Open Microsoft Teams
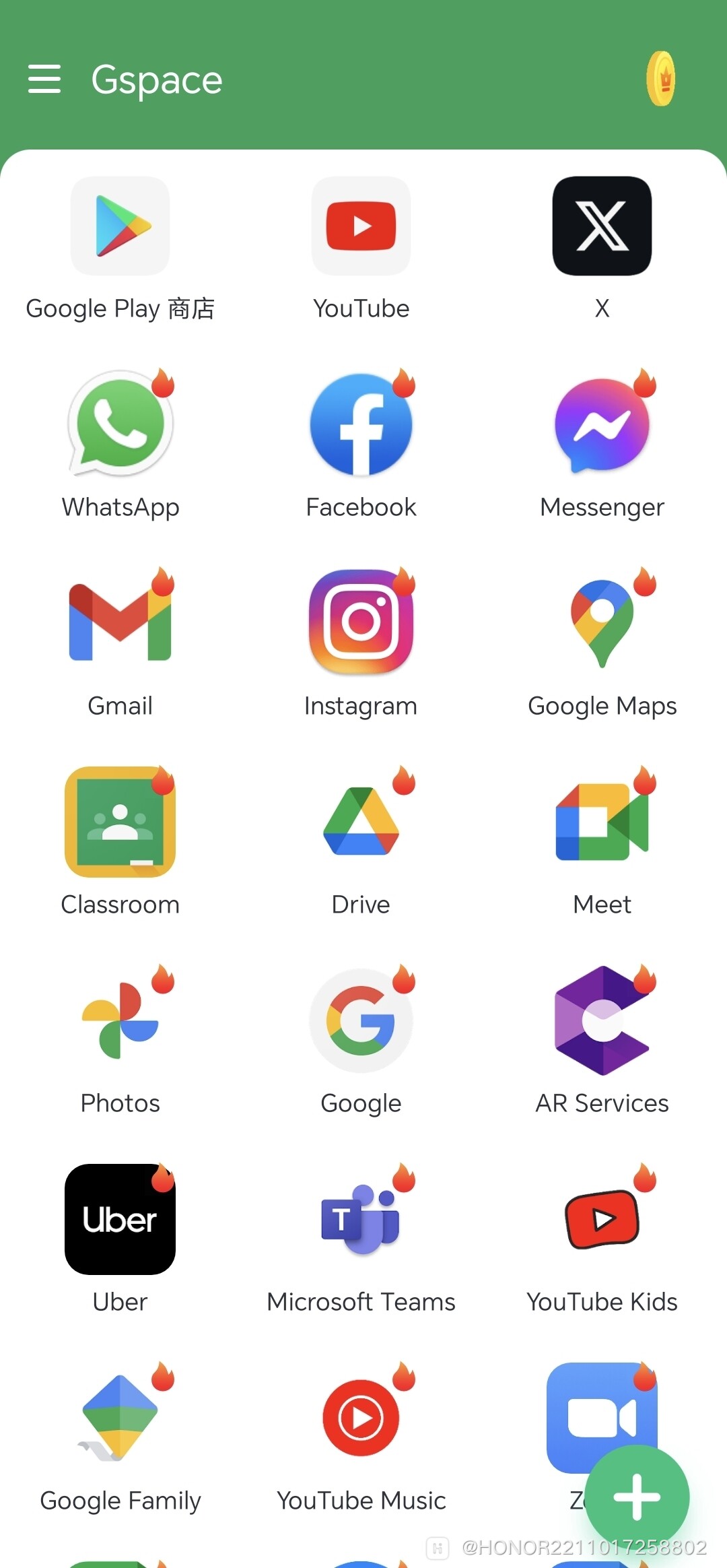The height and width of the screenshot is (1568, 727). click(x=361, y=1219)
